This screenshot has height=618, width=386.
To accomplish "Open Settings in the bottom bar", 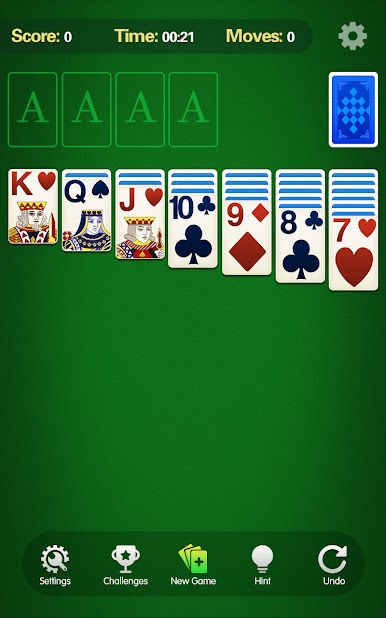I will tap(55, 564).
